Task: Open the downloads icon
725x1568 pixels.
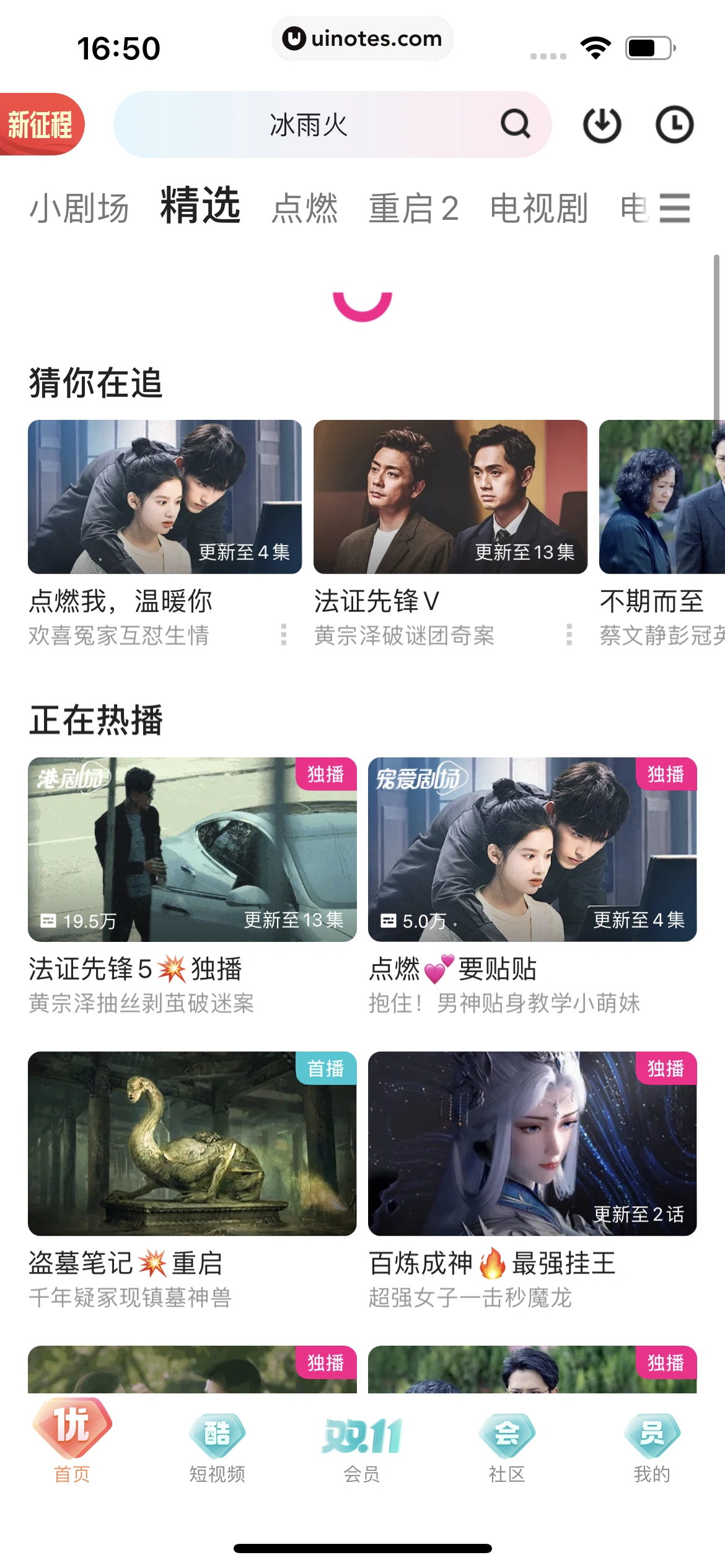Action: pos(602,125)
